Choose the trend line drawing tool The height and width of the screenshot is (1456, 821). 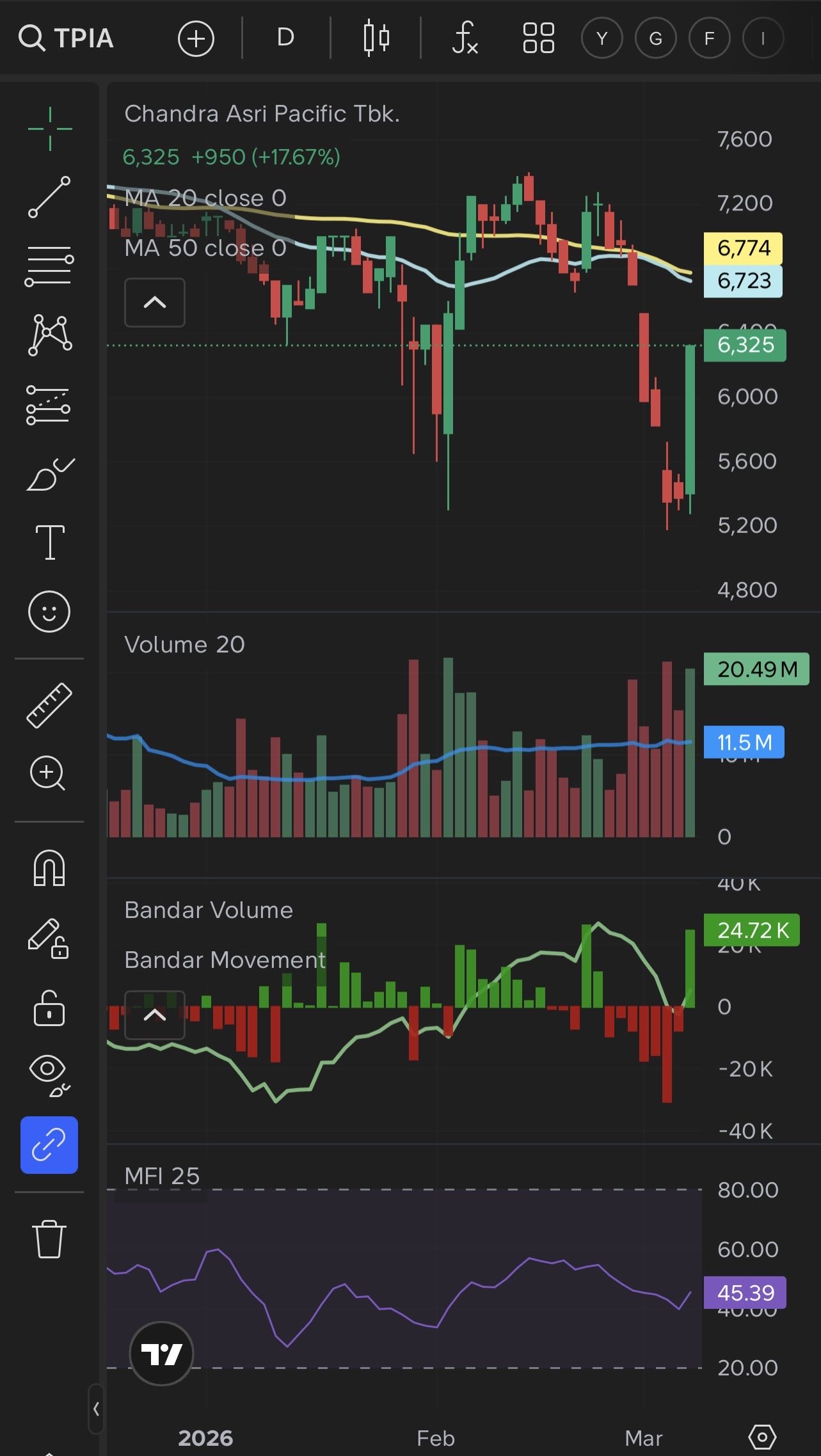49,197
